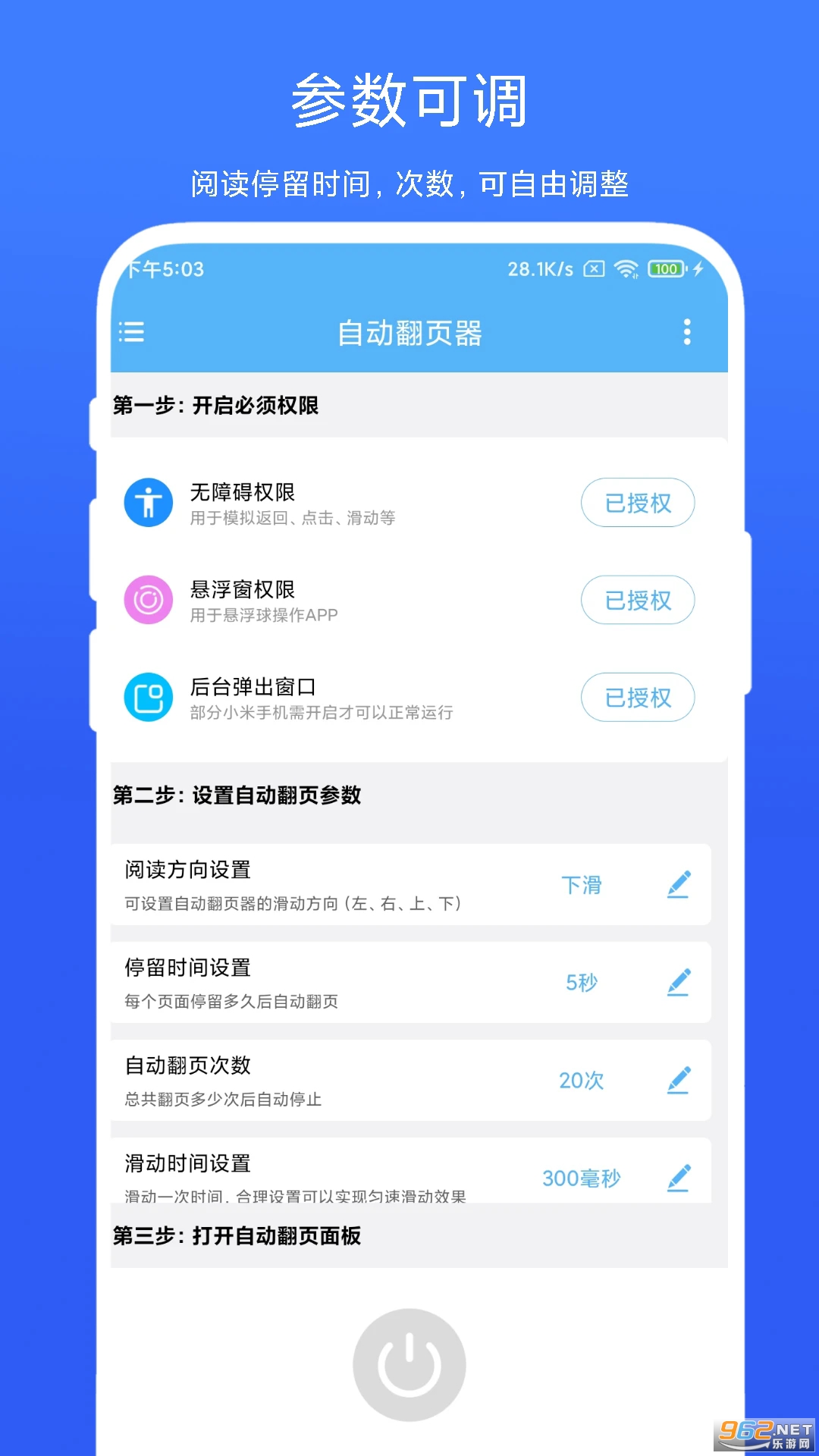
Task: Click the 后台弹出窗口 popup permission icon
Action: pyautogui.click(x=148, y=696)
